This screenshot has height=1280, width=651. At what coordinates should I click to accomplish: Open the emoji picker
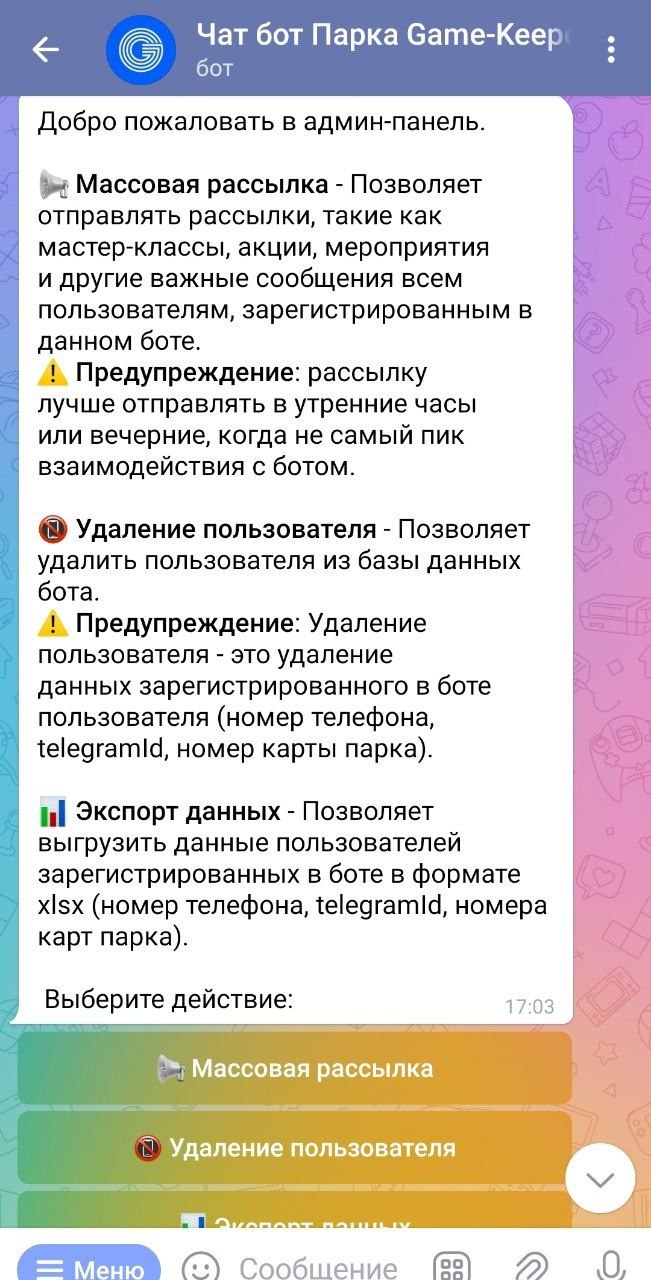pyautogui.click(x=200, y=1267)
